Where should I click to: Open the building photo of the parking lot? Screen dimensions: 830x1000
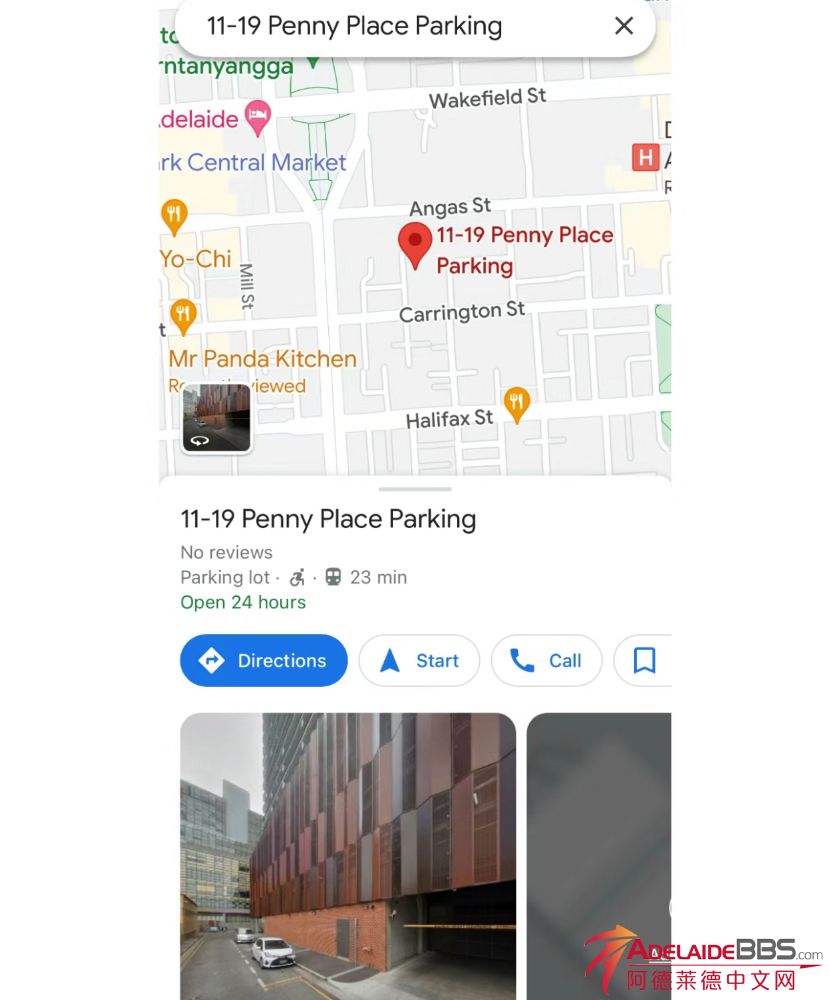click(348, 855)
